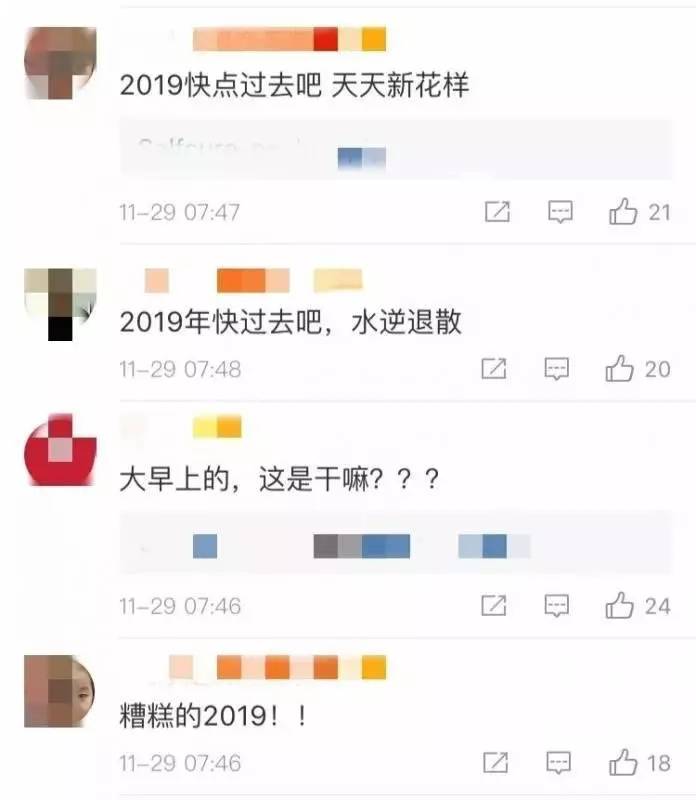
Task: Open the replies under '天天新花样' comment
Action: pos(395,154)
